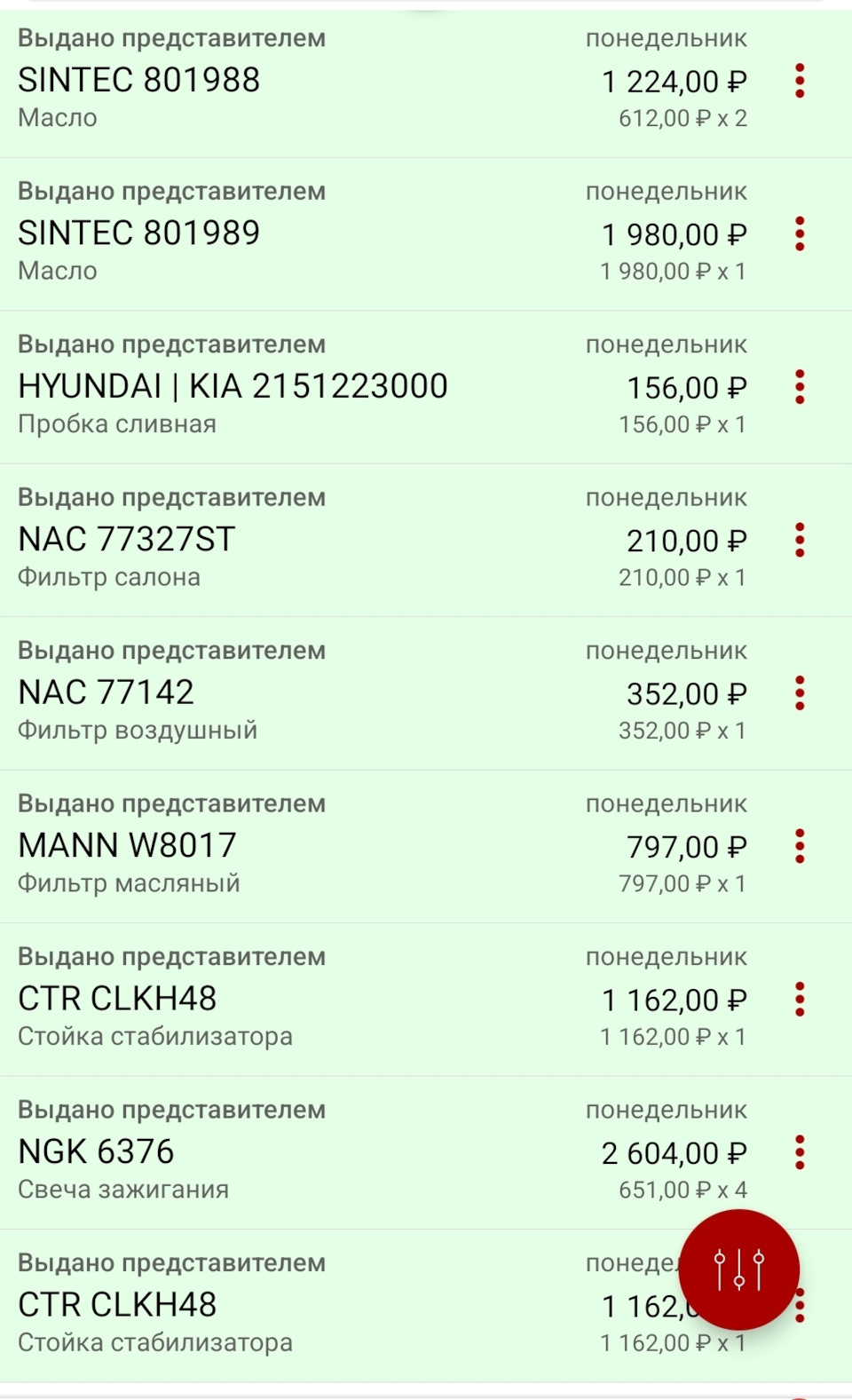Image resolution: width=852 pixels, height=1400 pixels.
Task: Tap the three dots next to NAC 77327ST
Action: (800, 540)
